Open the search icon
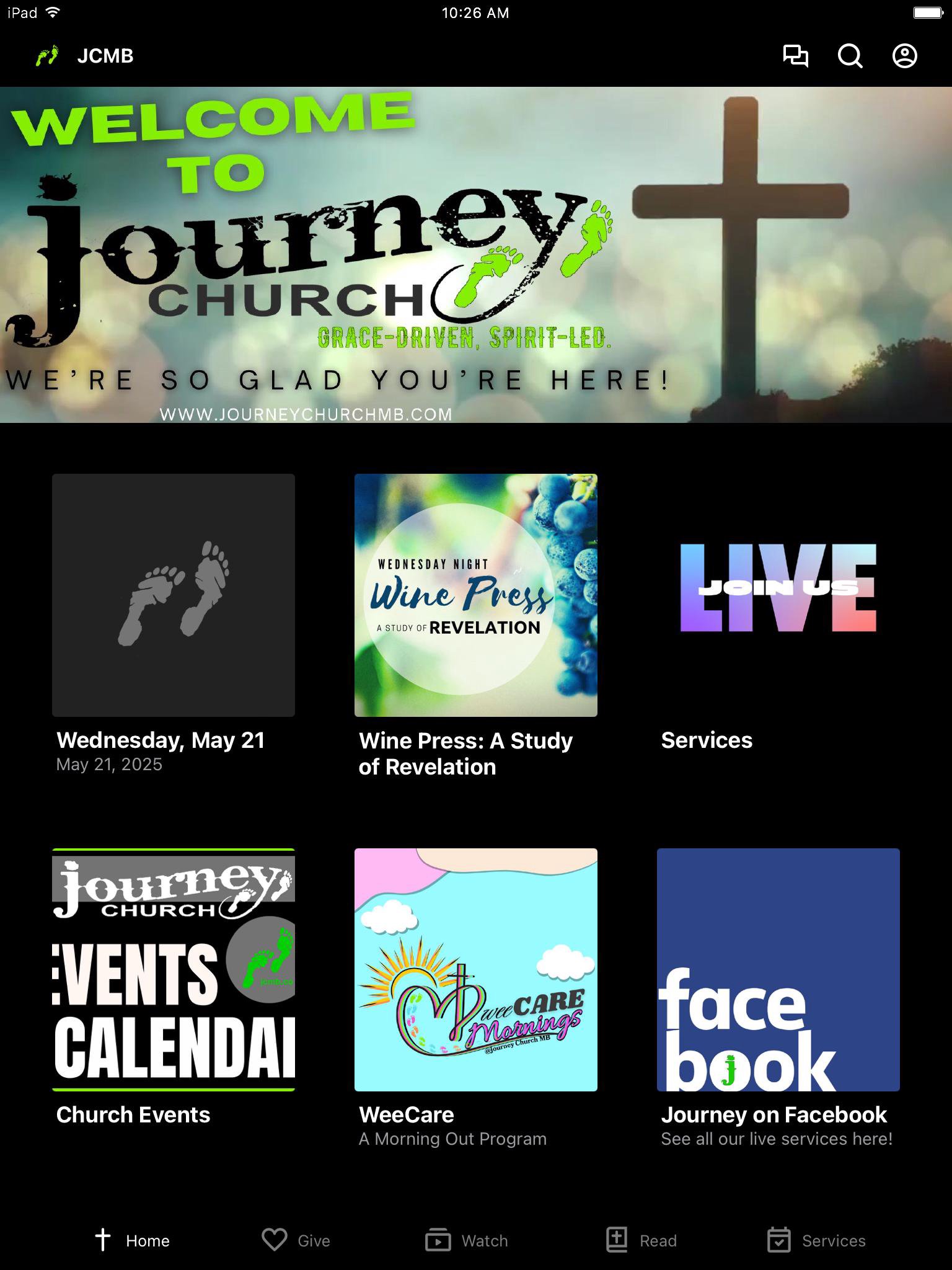Viewport: 952px width, 1270px height. click(850, 56)
